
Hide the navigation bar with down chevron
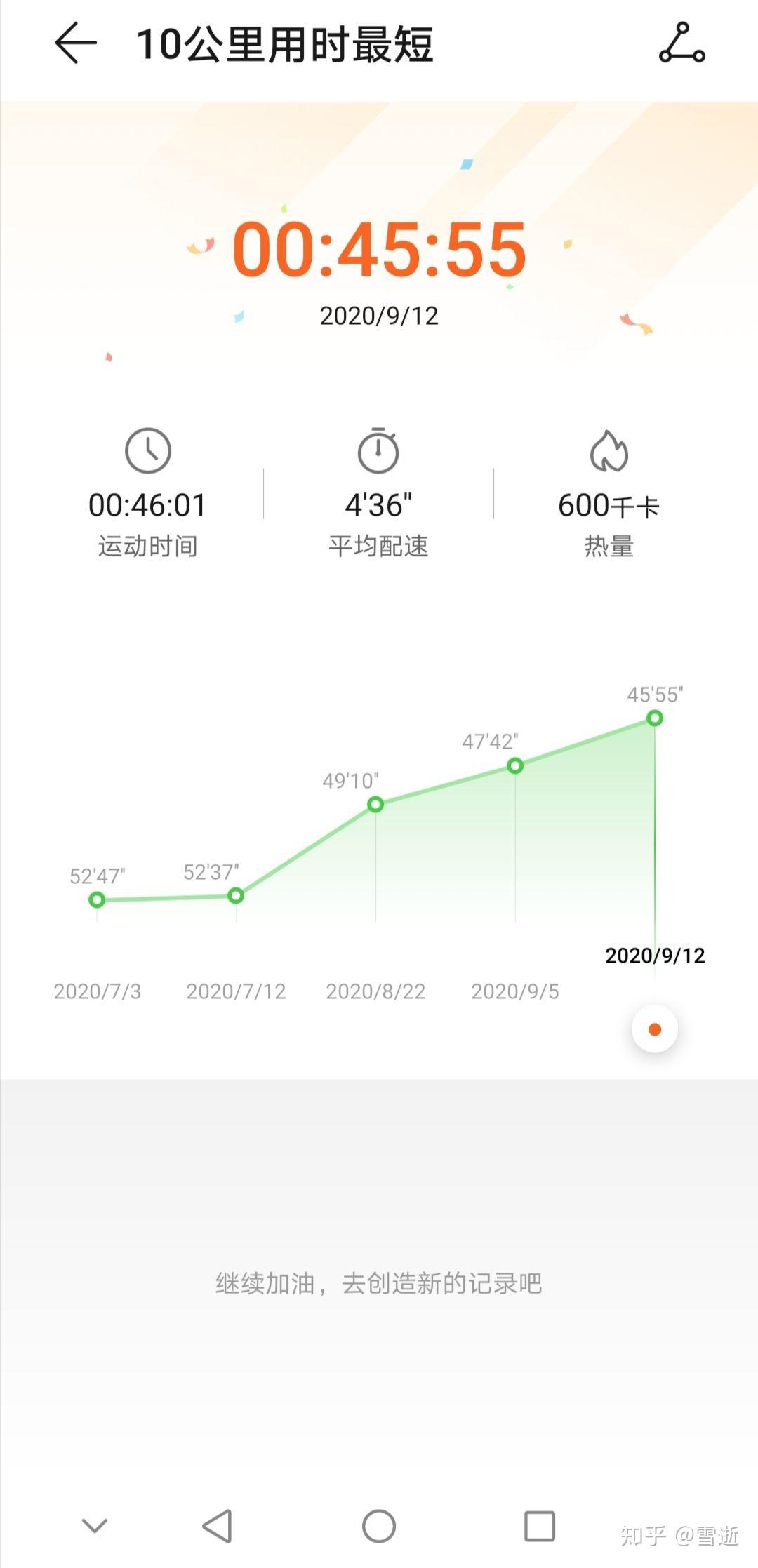(95, 1525)
